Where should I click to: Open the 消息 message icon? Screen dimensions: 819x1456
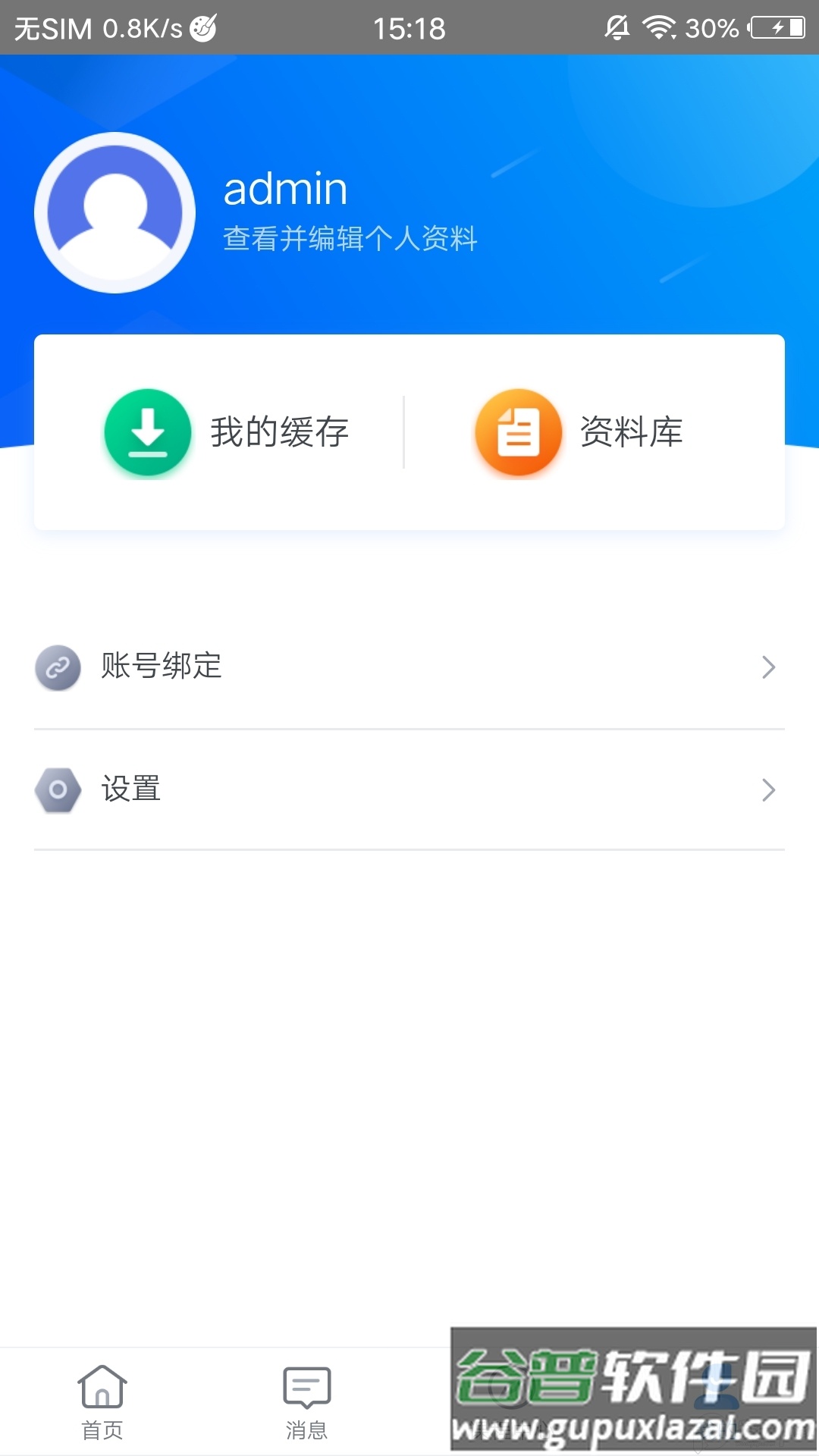[x=306, y=1384]
